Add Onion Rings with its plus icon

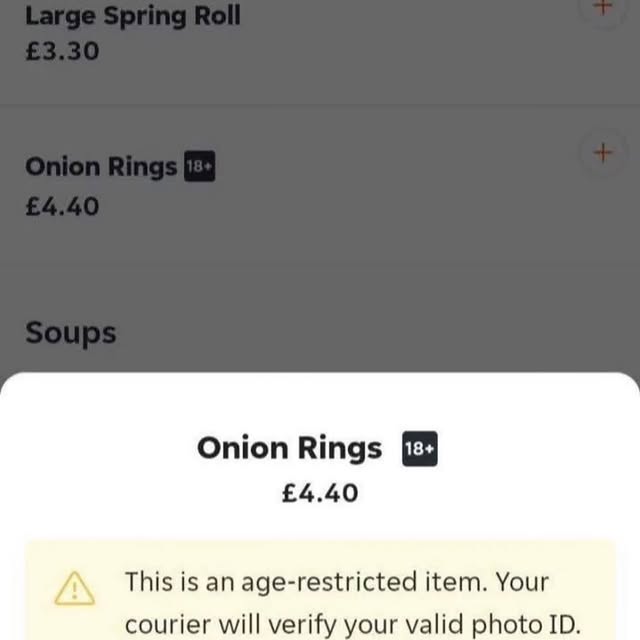point(602,153)
